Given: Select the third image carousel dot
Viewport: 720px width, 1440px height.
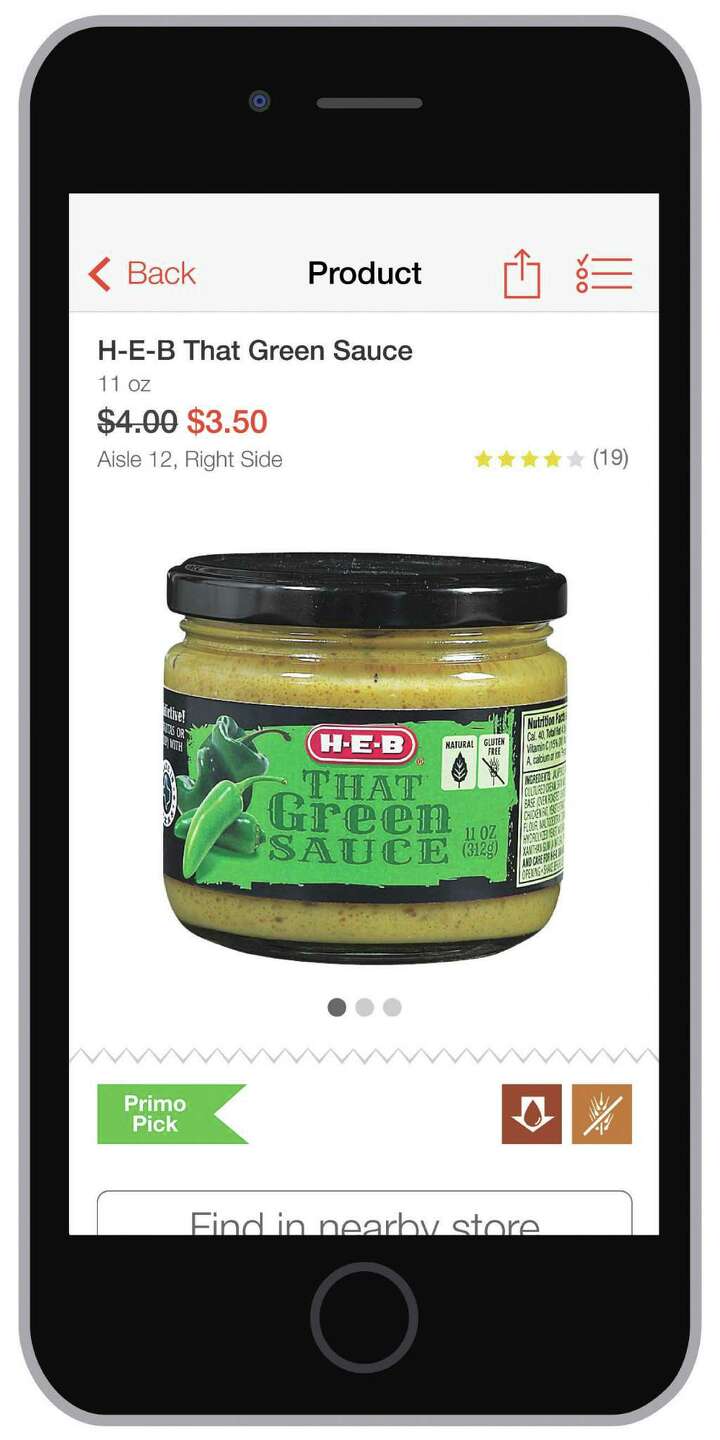Looking at the screenshot, I should tap(392, 1009).
